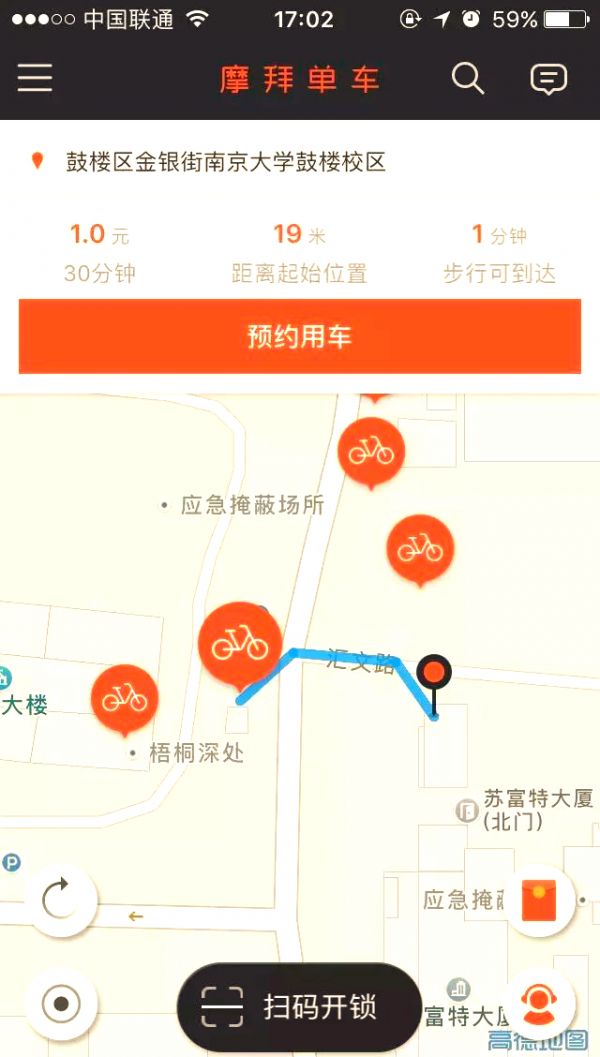The image size is (600, 1057).
Task: Open the hamburger side menu
Action: pos(35,79)
